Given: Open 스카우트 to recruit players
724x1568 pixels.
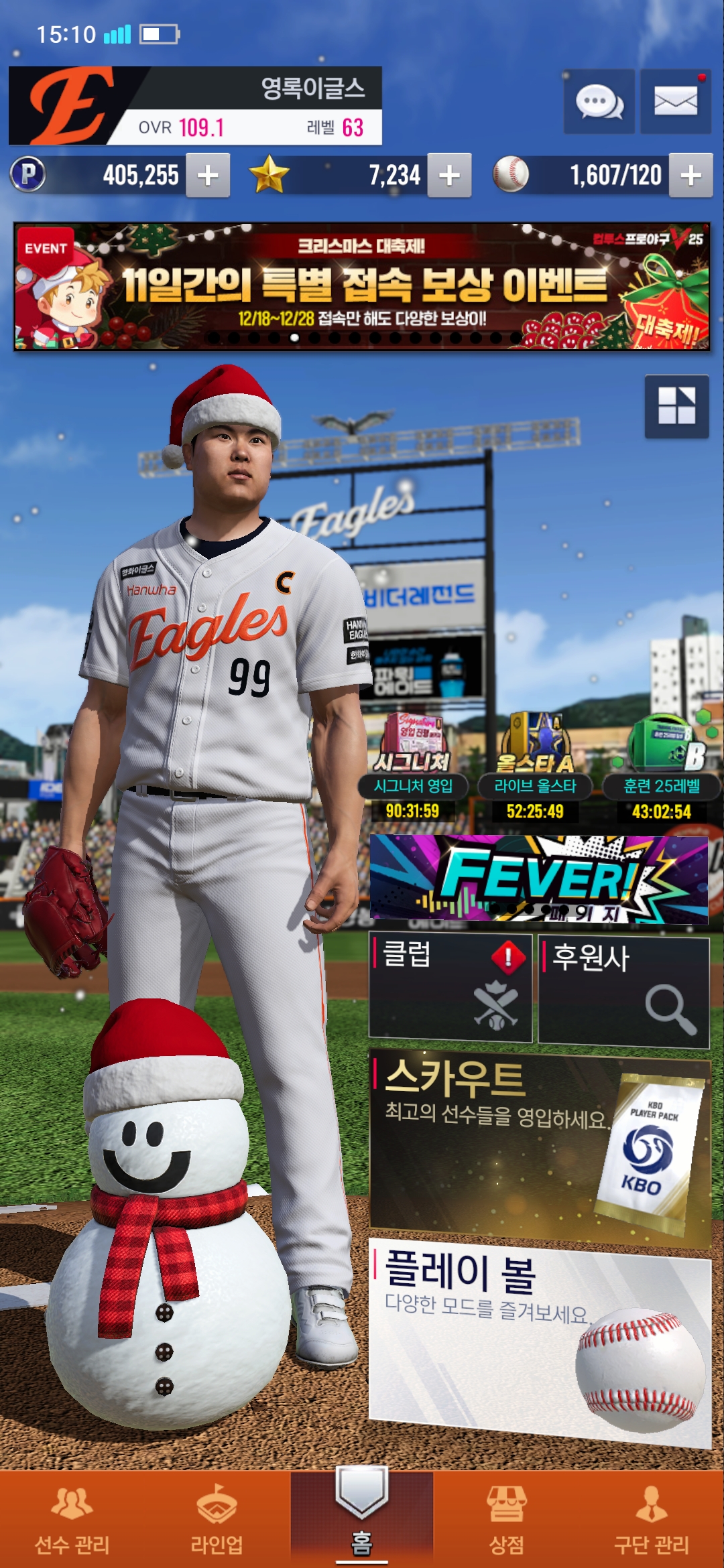Looking at the screenshot, I should 538,1146.
